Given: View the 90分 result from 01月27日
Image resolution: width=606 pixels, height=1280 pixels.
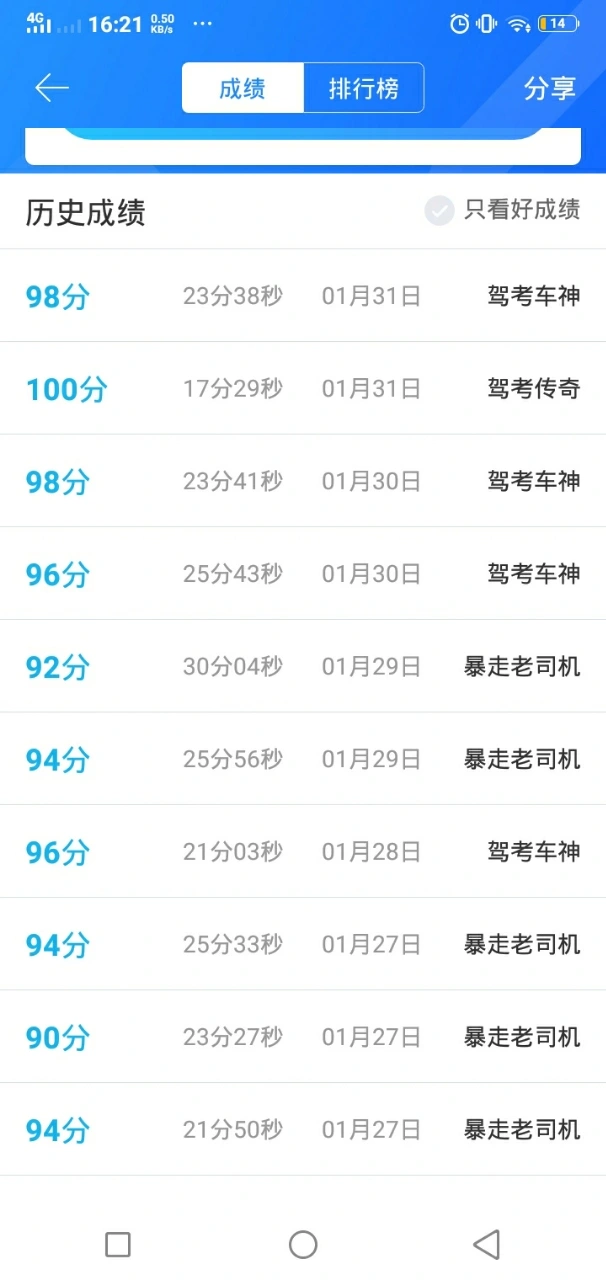Looking at the screenshot, I should 303,1037.
